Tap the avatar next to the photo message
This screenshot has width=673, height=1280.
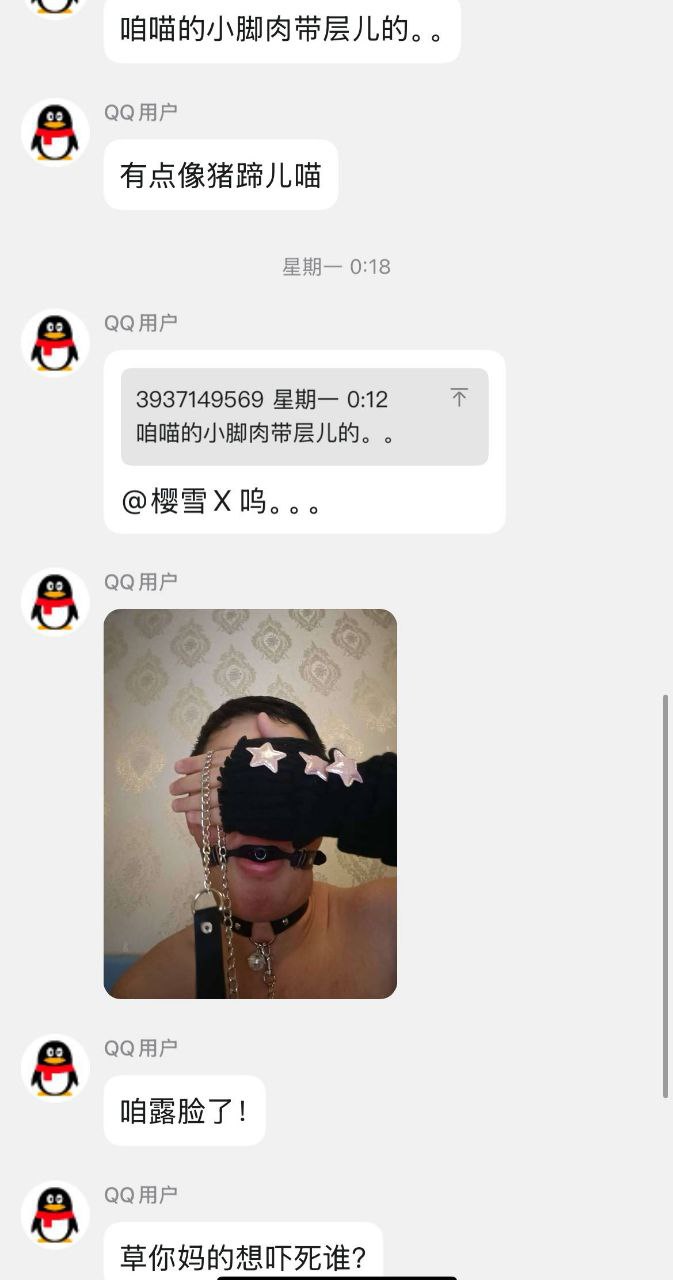(55, 602)
